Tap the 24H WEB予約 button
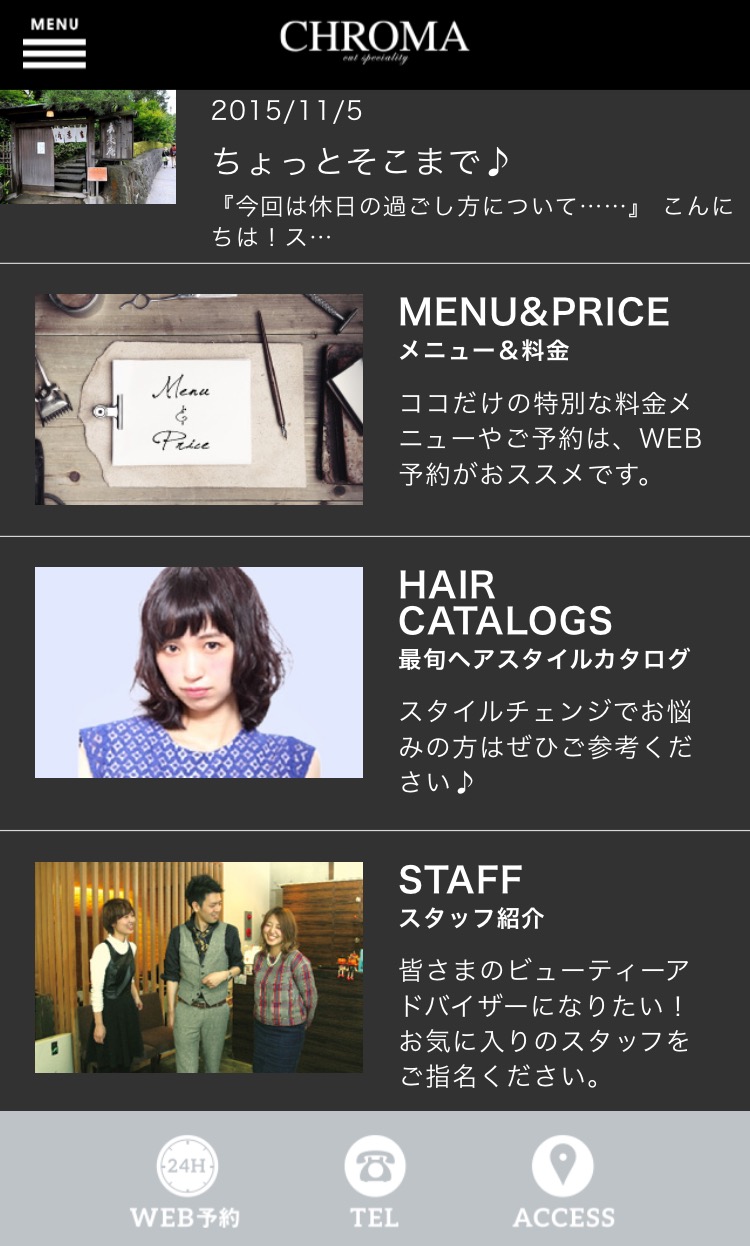 tap(186, 1180)
